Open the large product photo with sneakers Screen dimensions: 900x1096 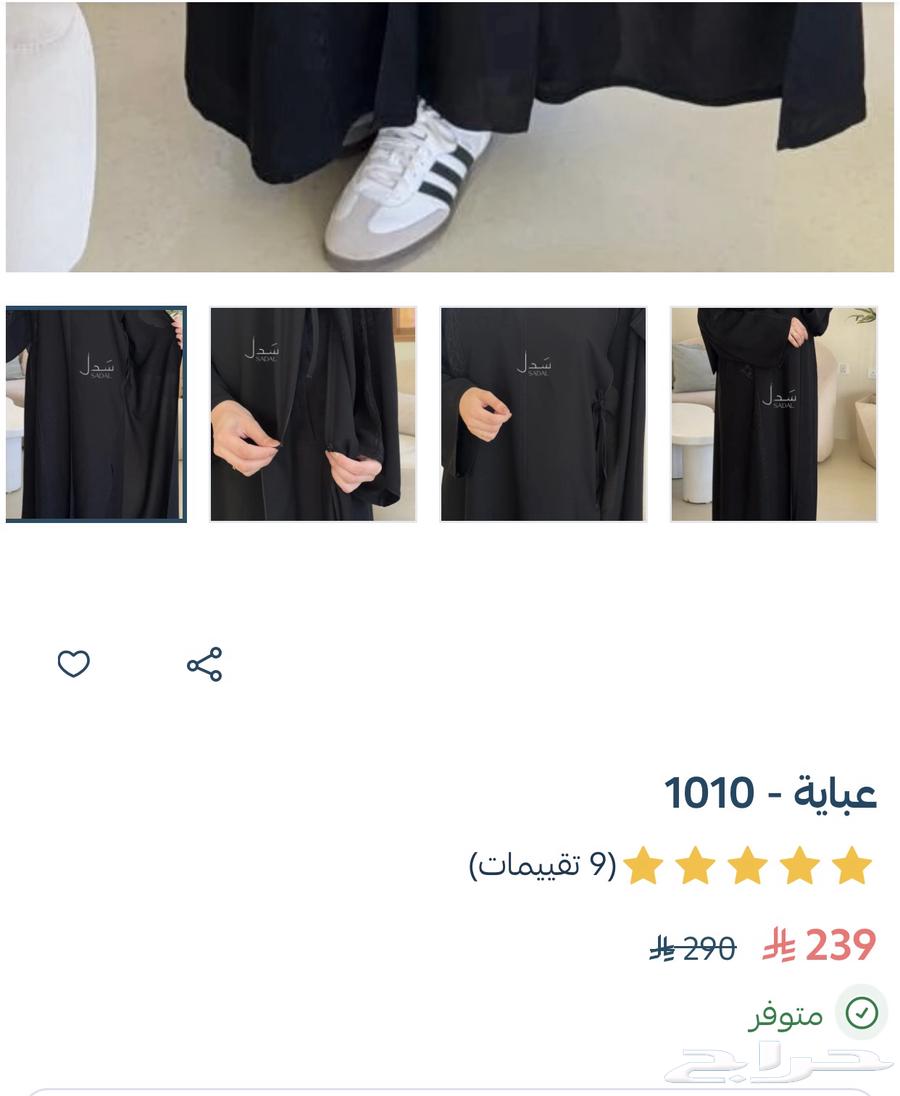450,135
